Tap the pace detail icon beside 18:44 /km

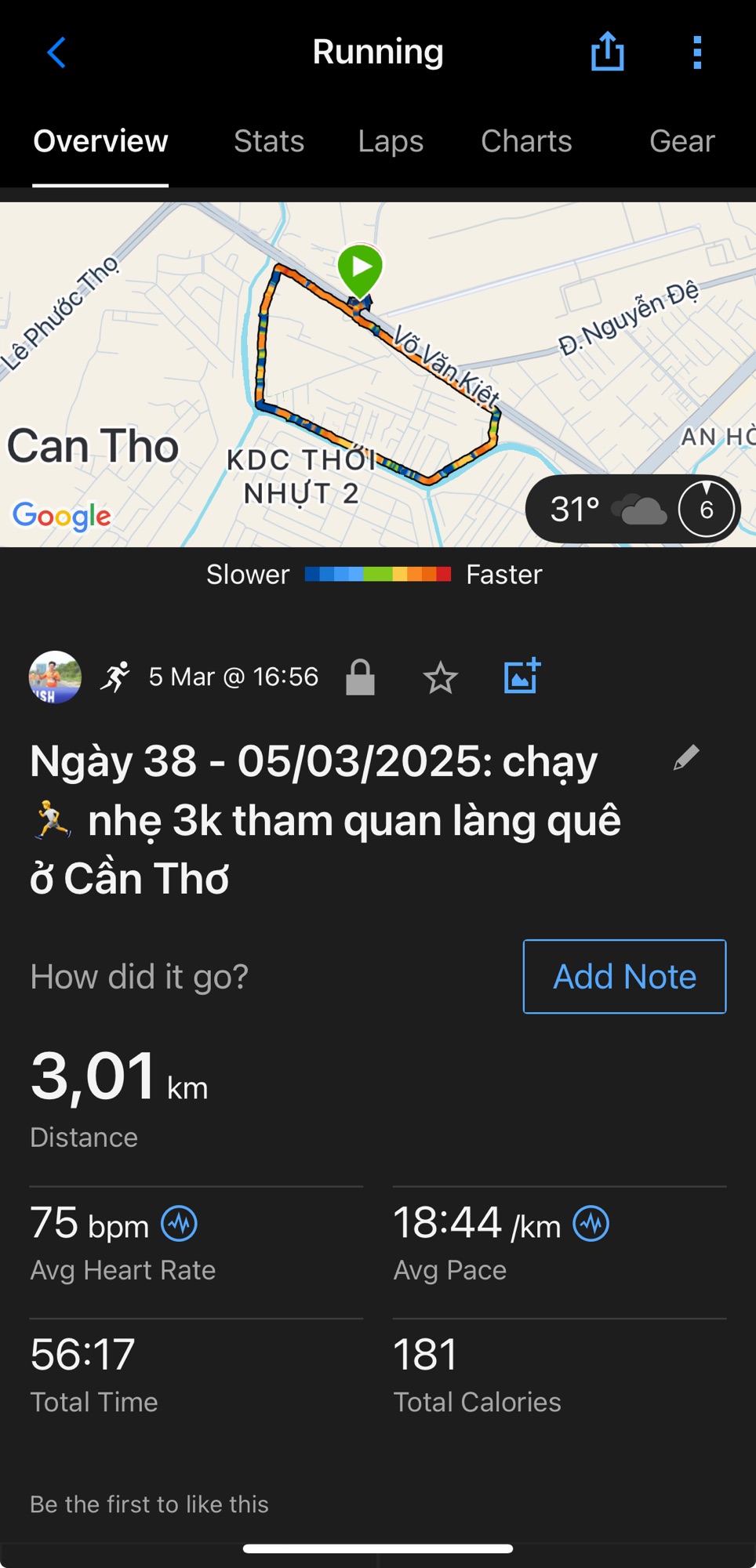(x=590, y=1223)
